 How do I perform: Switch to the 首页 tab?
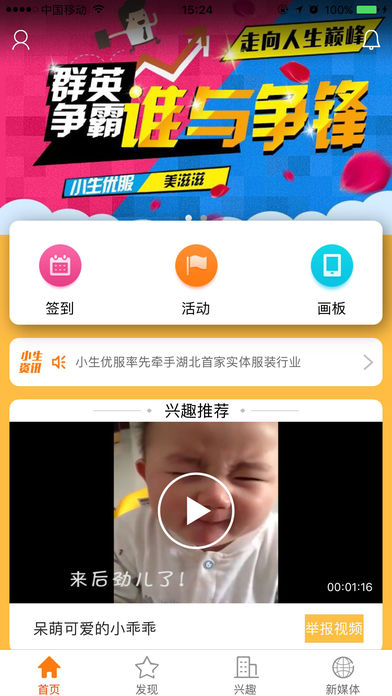pos(49,675)
